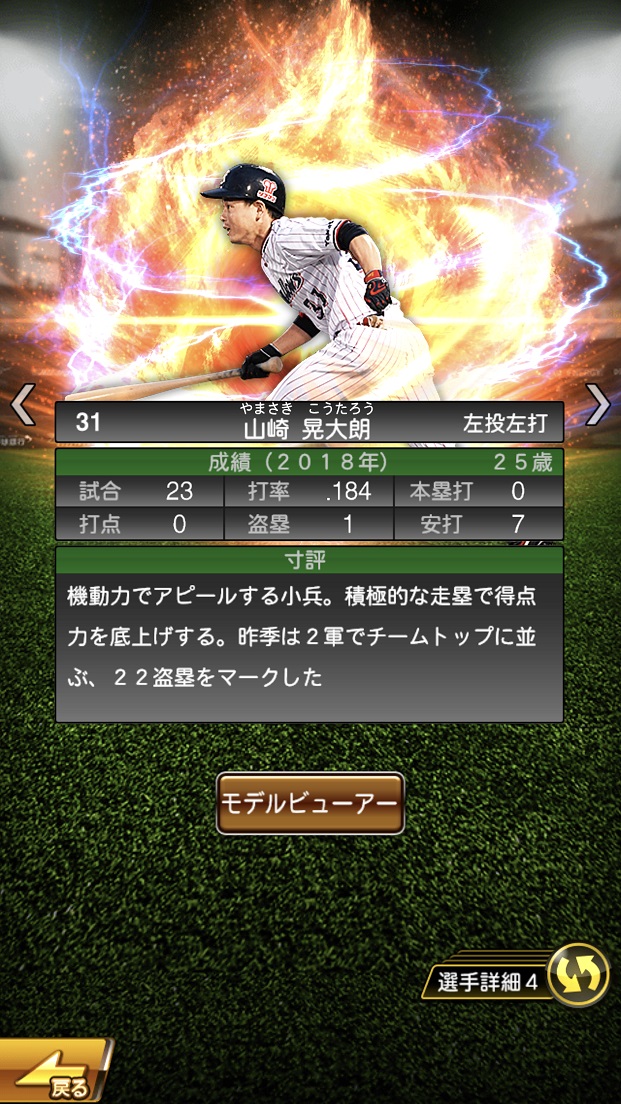Go to the previous player with left arrow

(x=22, y=404)
